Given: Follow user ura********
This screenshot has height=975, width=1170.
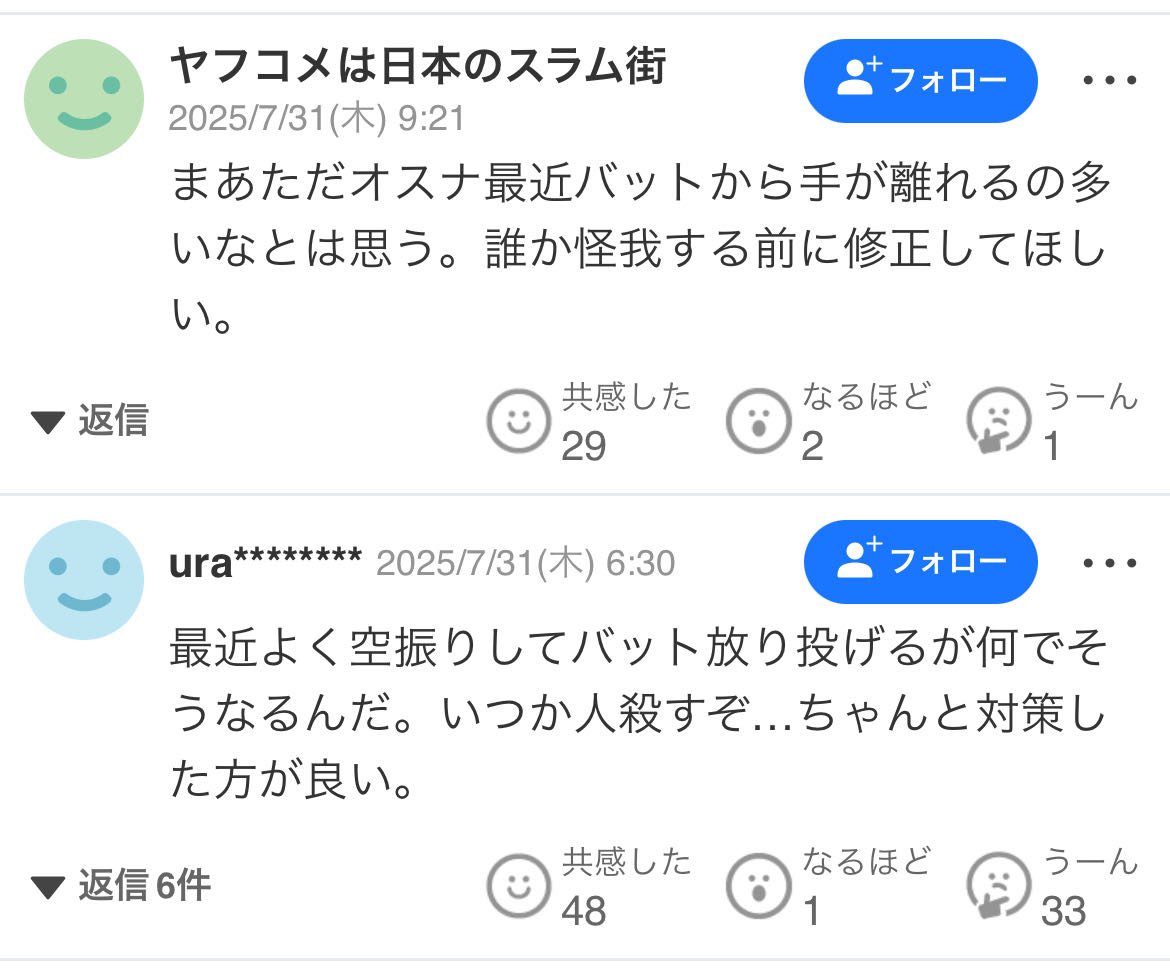Looking at the screenshot, I should [x=920, y=562].
